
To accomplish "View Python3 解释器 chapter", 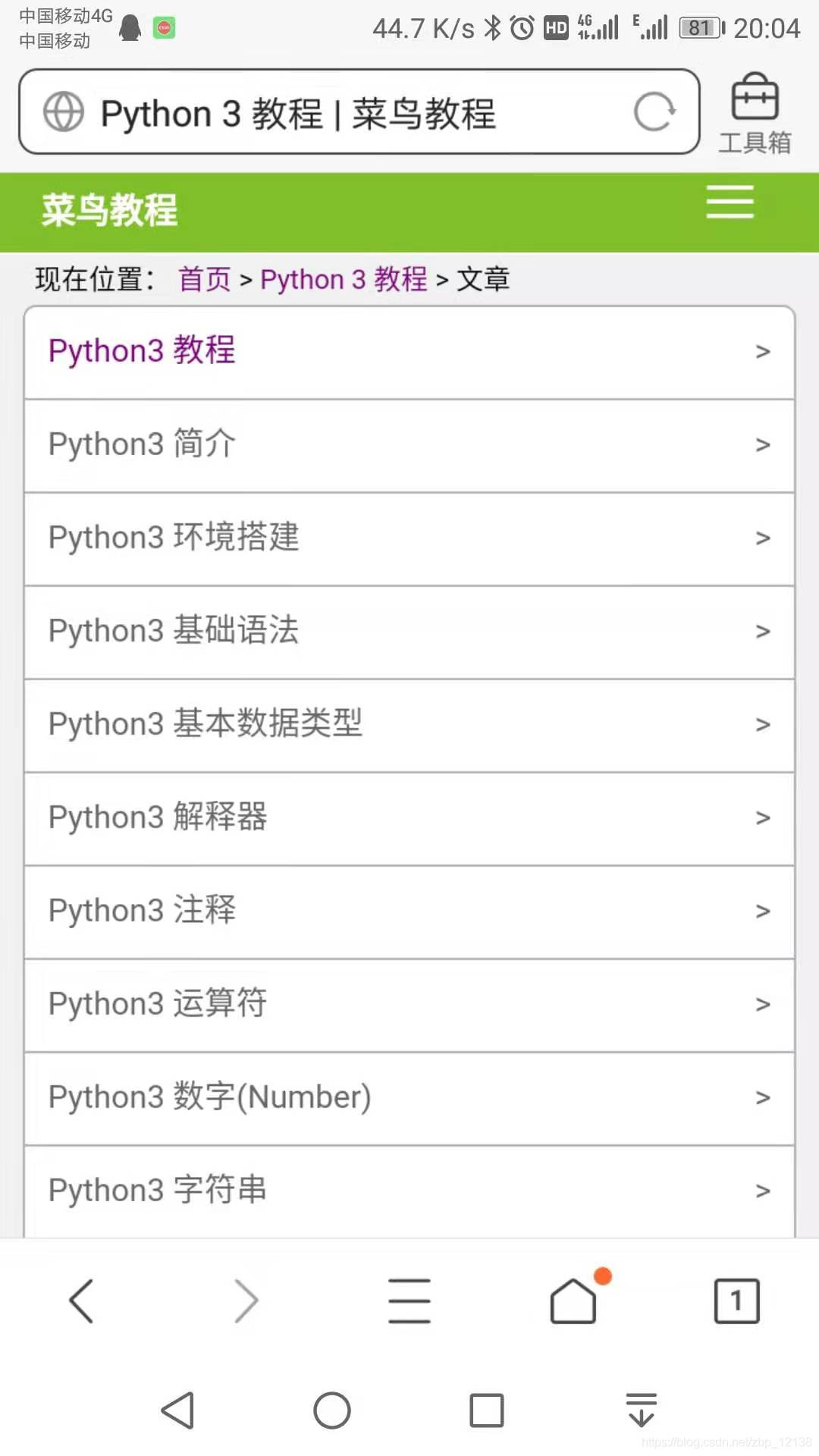I will (x=409, y=819).
